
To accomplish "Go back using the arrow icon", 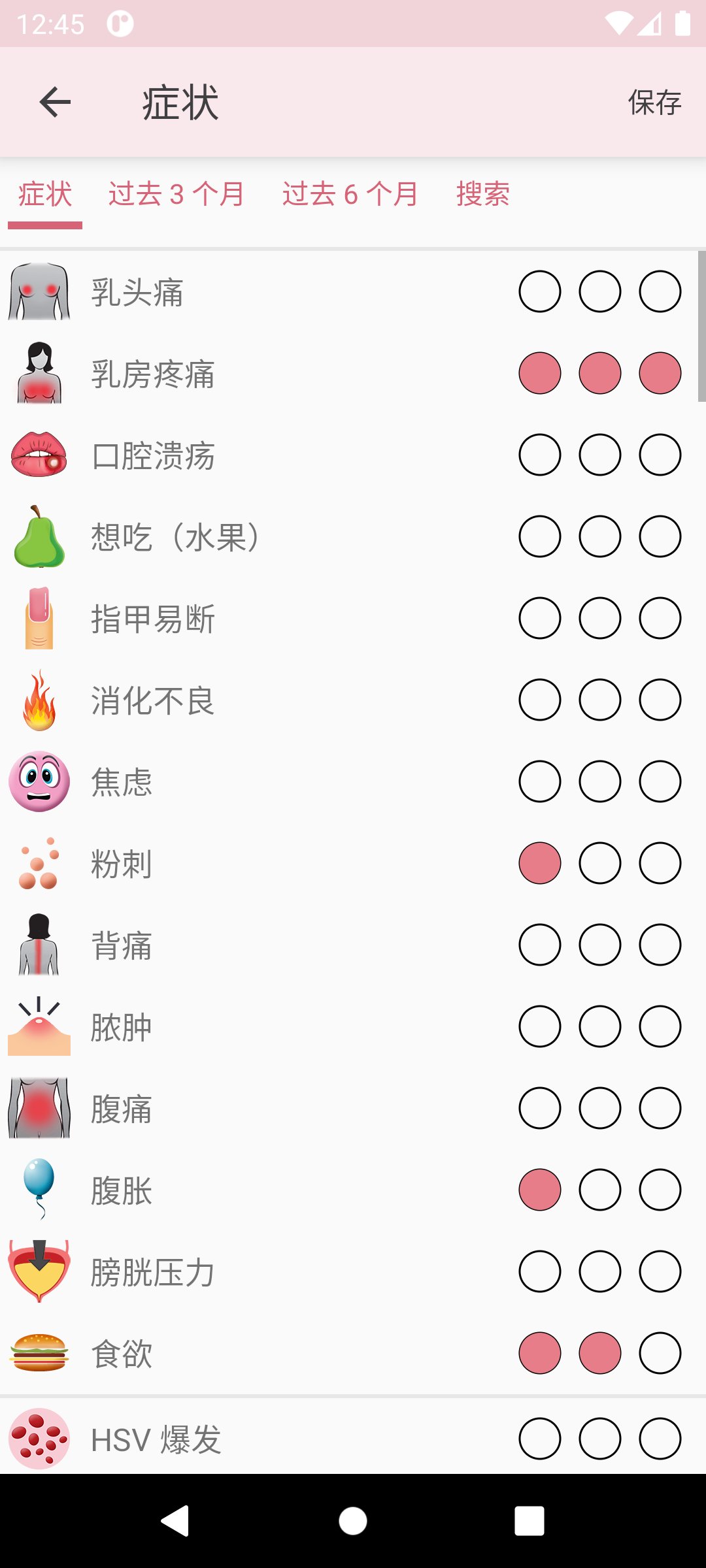I will point(55,103).
